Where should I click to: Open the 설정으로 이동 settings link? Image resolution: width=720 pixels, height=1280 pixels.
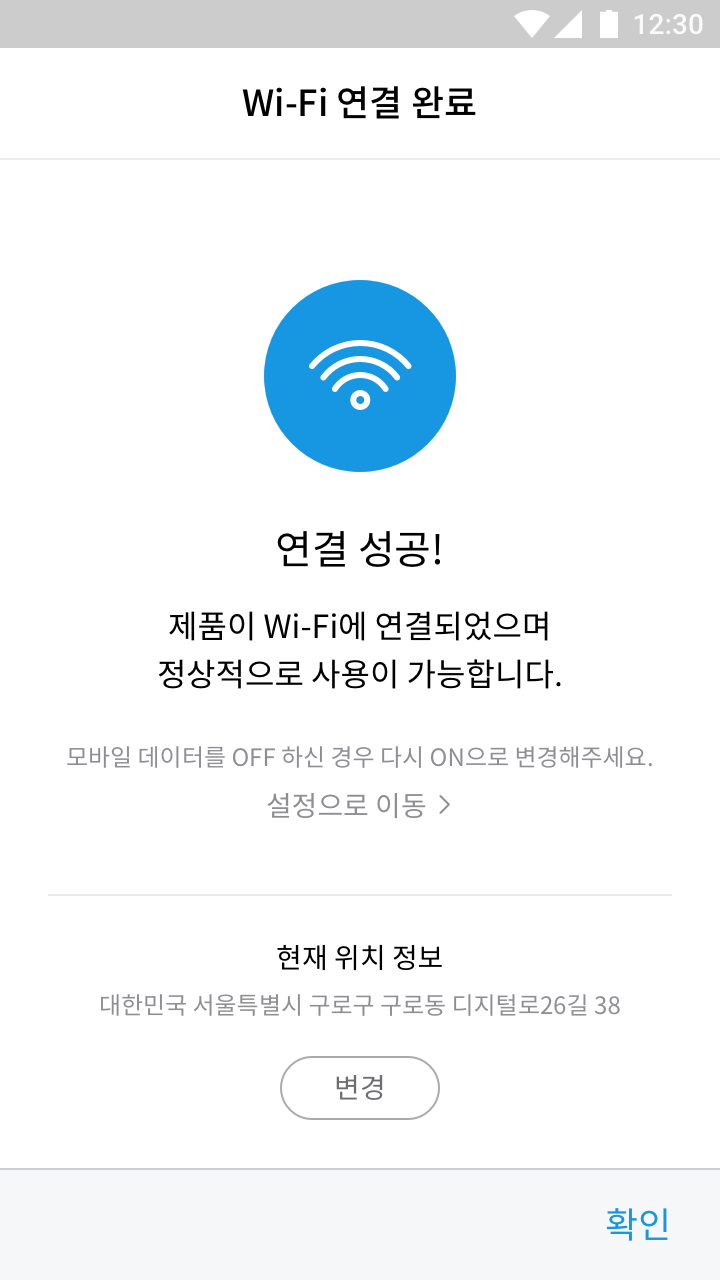(359, 805)
